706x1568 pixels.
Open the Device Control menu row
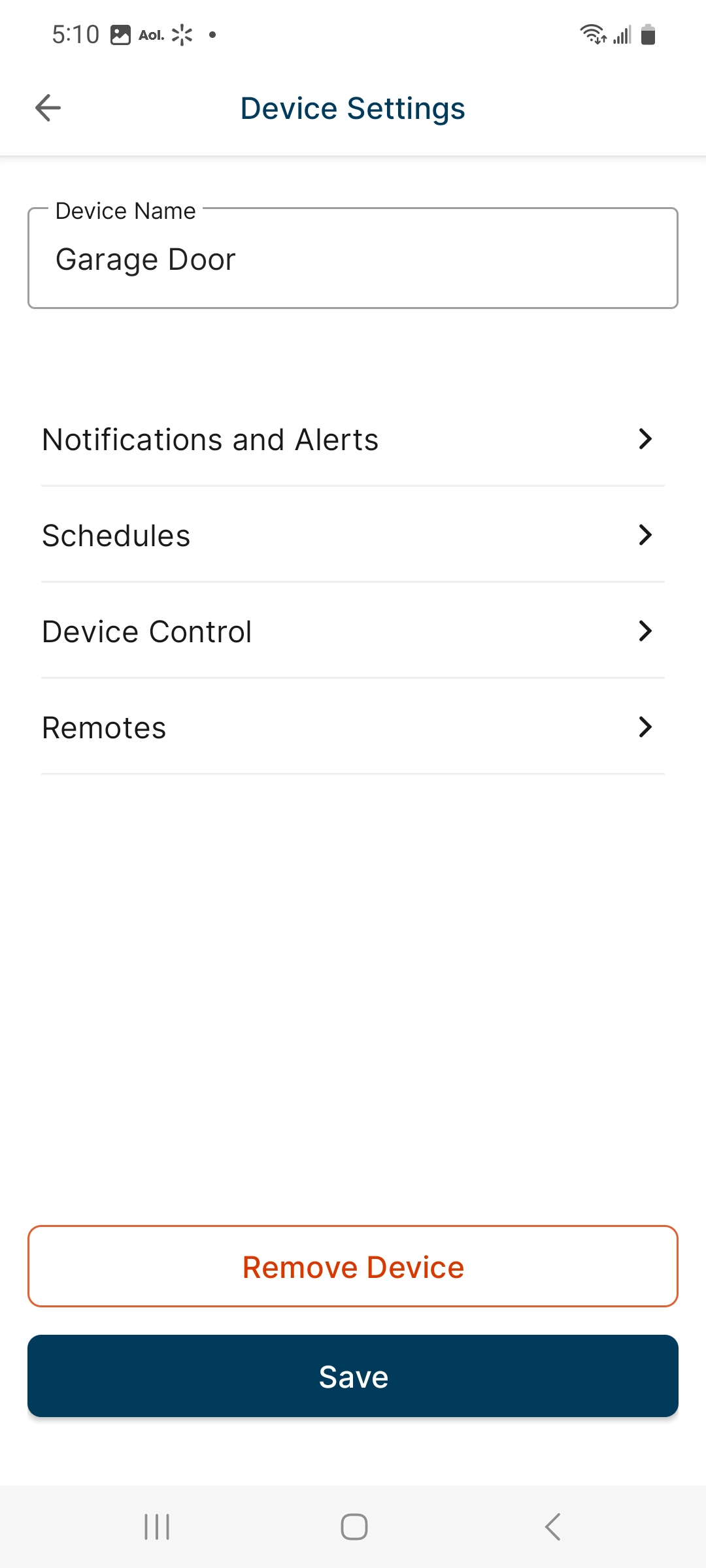pos(261,631)
